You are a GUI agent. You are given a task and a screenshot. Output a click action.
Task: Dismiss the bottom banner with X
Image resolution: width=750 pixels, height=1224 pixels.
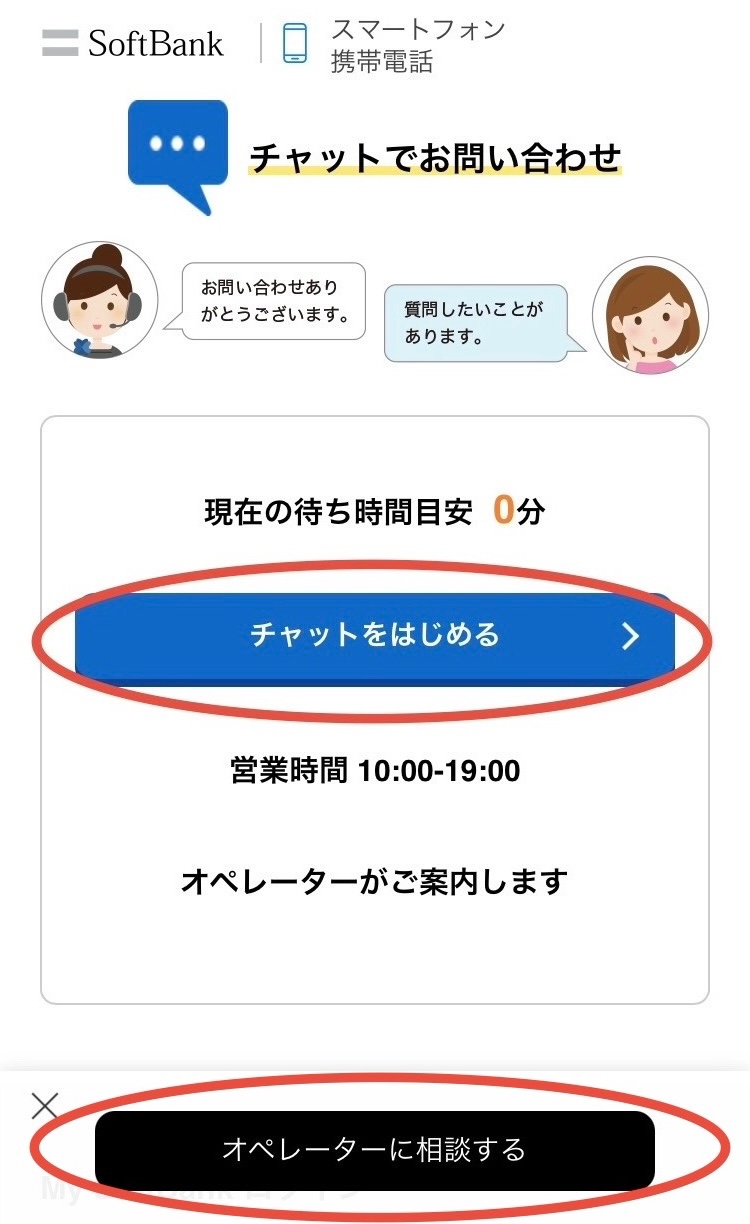tap(45, 1105)
